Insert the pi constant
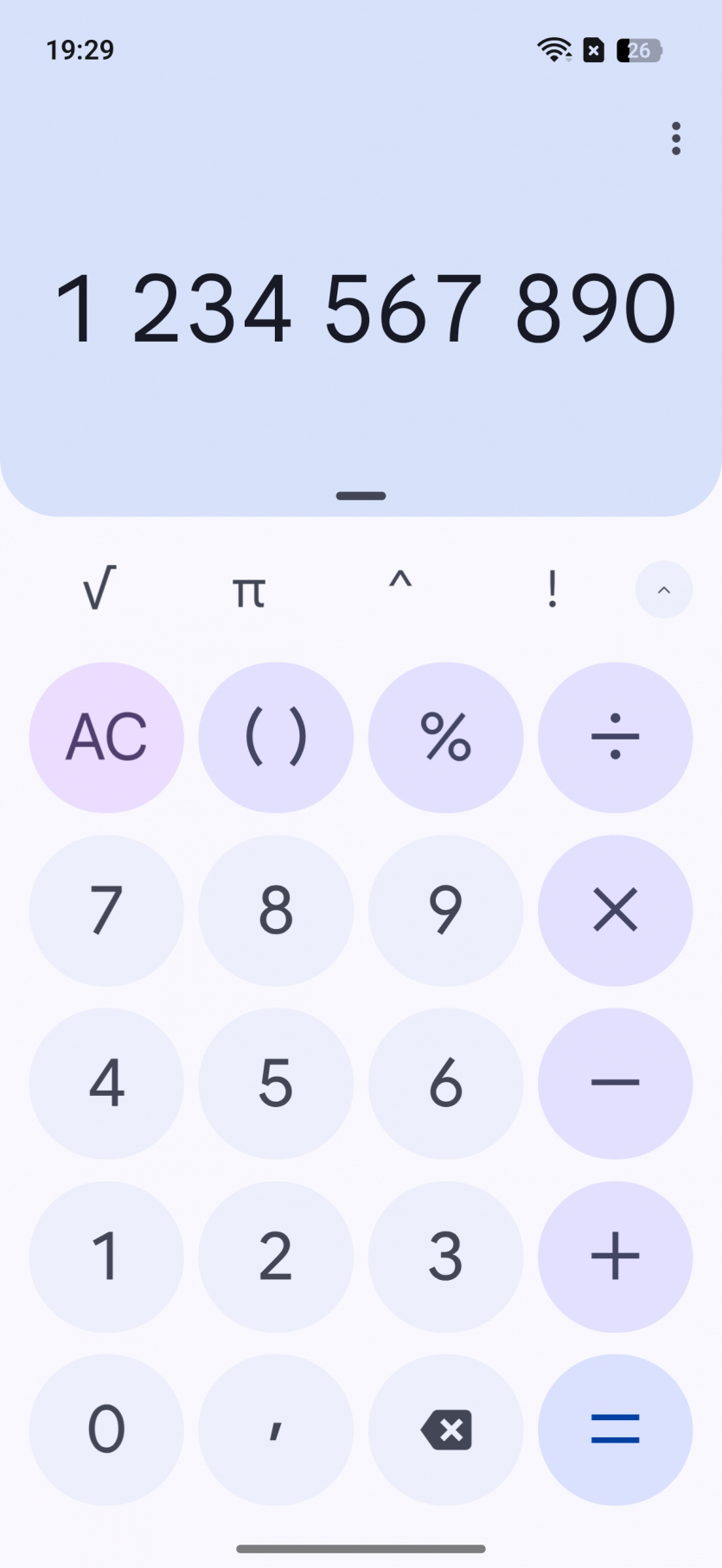 pos(249,590)
